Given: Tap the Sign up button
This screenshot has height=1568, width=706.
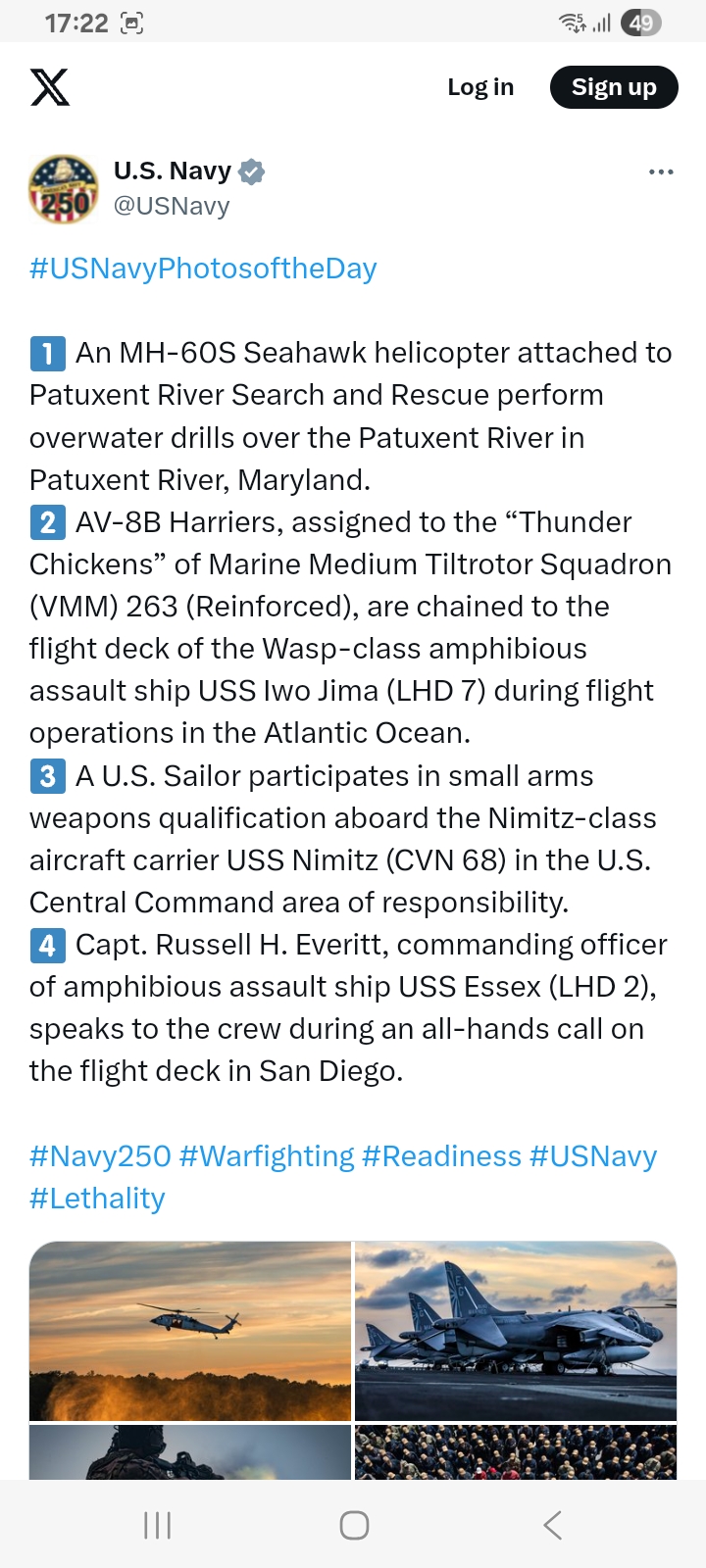Looking at the screenshot, I should [x=614, y=87].
